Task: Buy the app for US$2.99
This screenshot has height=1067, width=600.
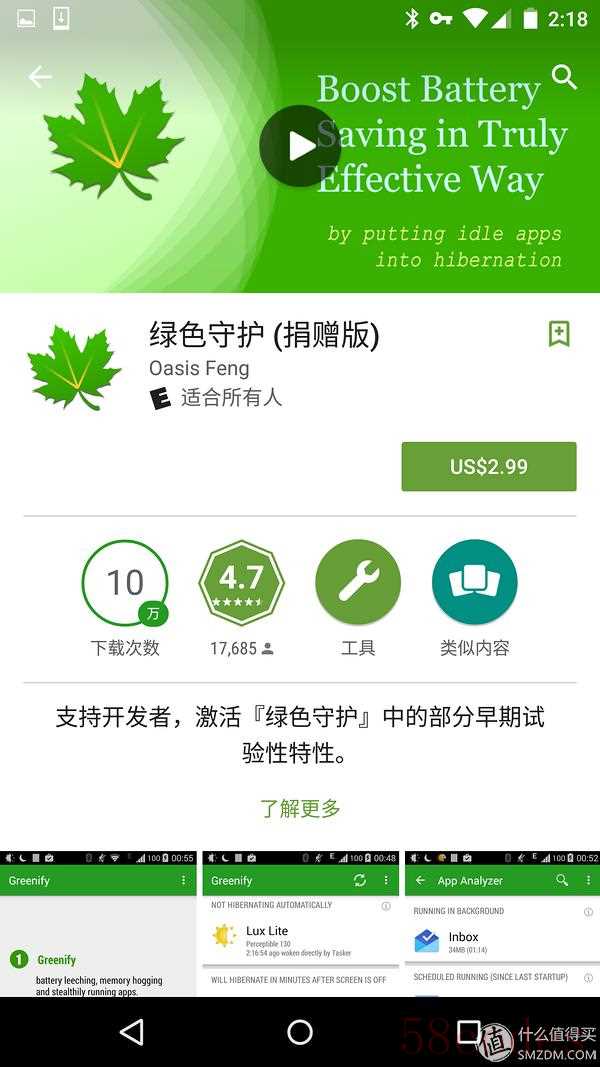Action: coord(488,466)
